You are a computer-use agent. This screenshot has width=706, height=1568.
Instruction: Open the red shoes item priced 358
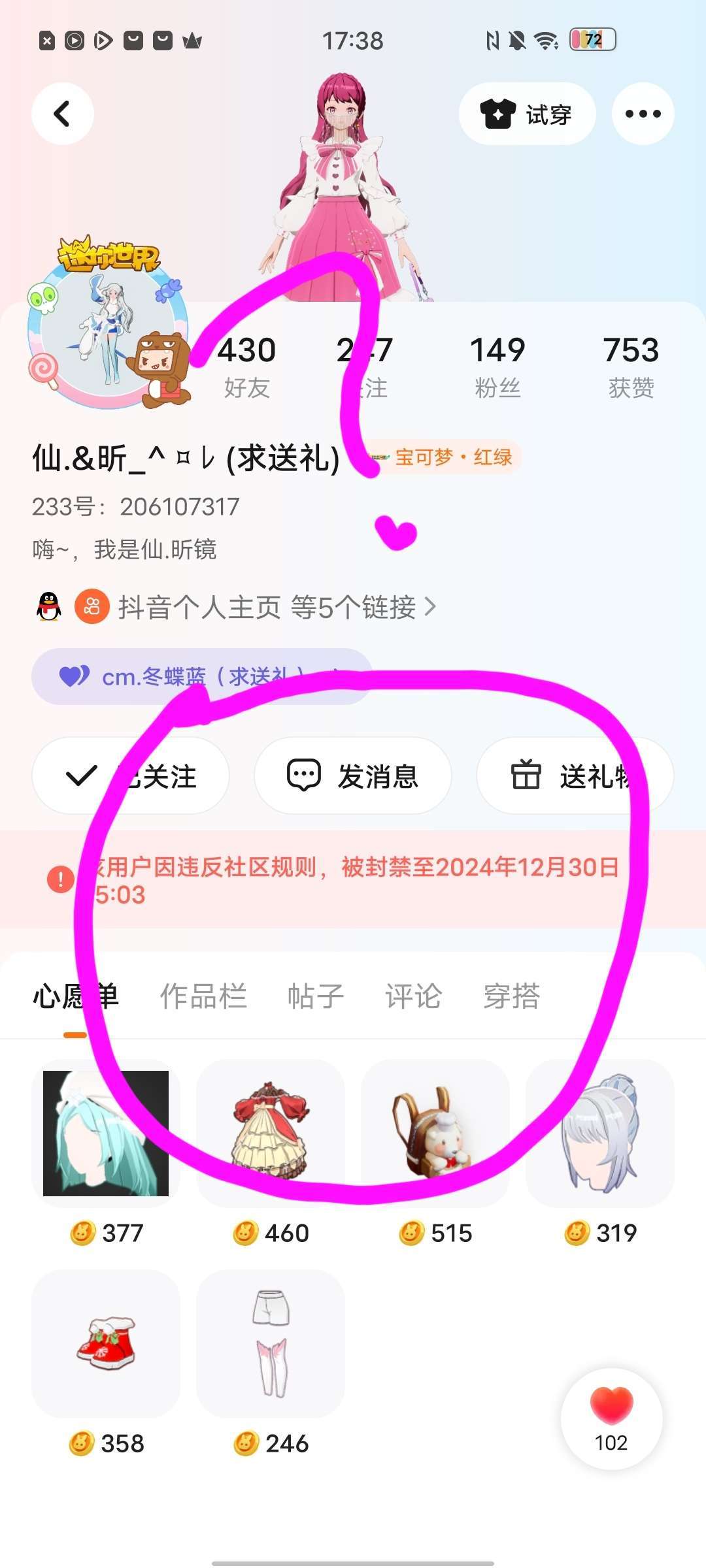tap(106, 1343)
